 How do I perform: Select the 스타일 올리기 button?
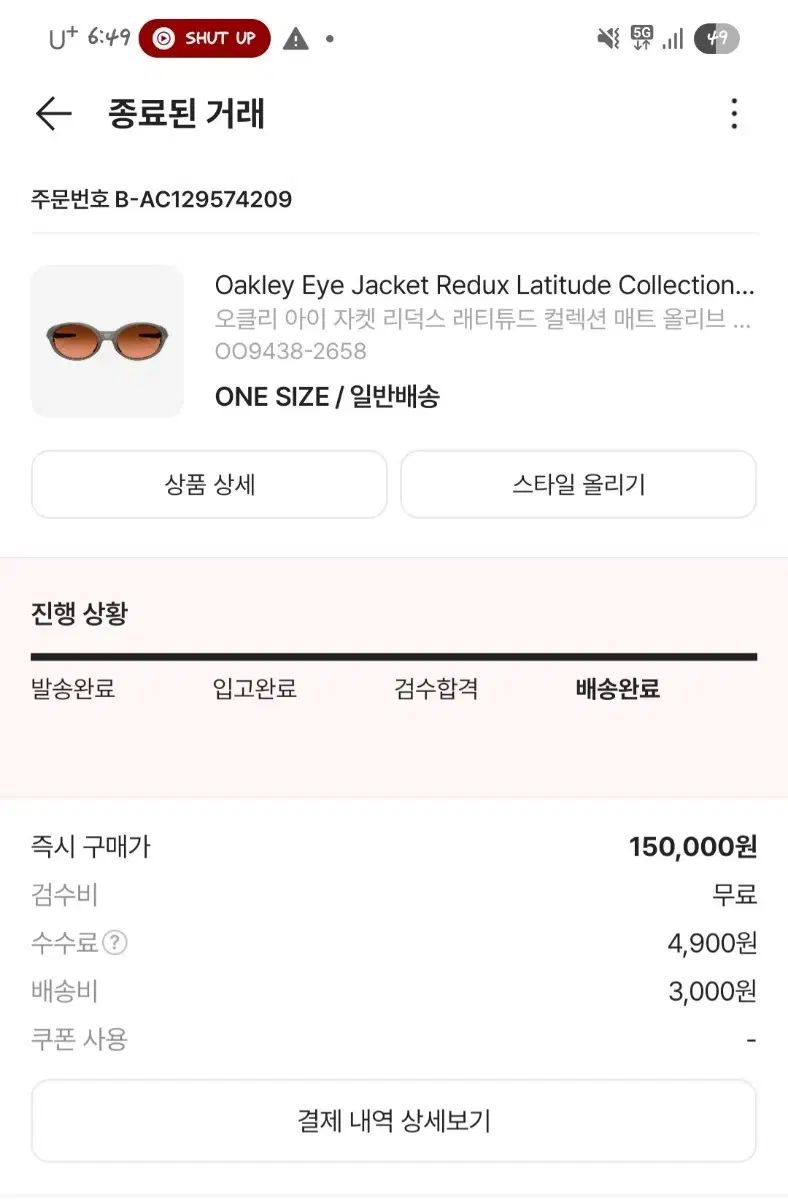(x=578, y=485)
